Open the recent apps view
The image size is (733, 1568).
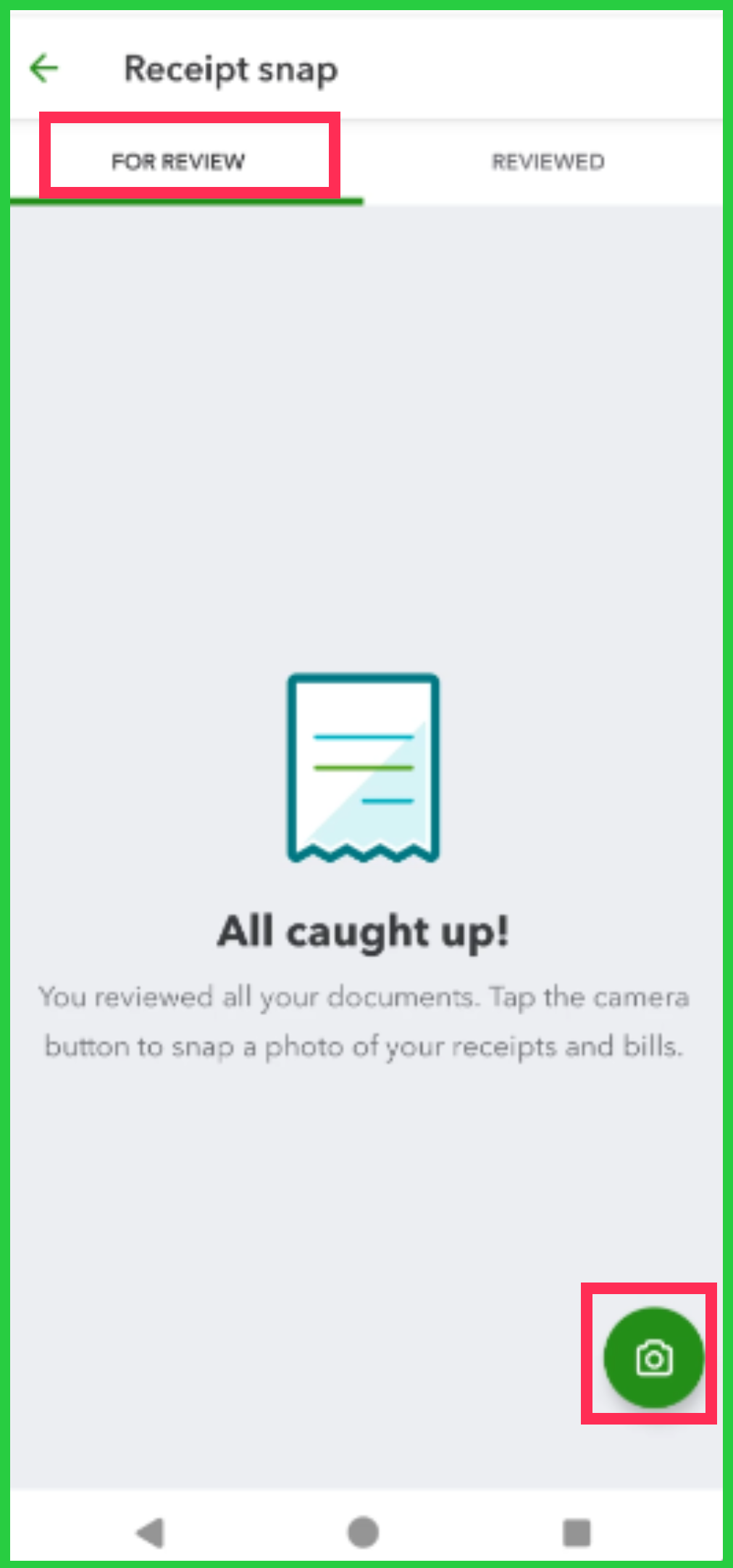(x=577, y=1532)
